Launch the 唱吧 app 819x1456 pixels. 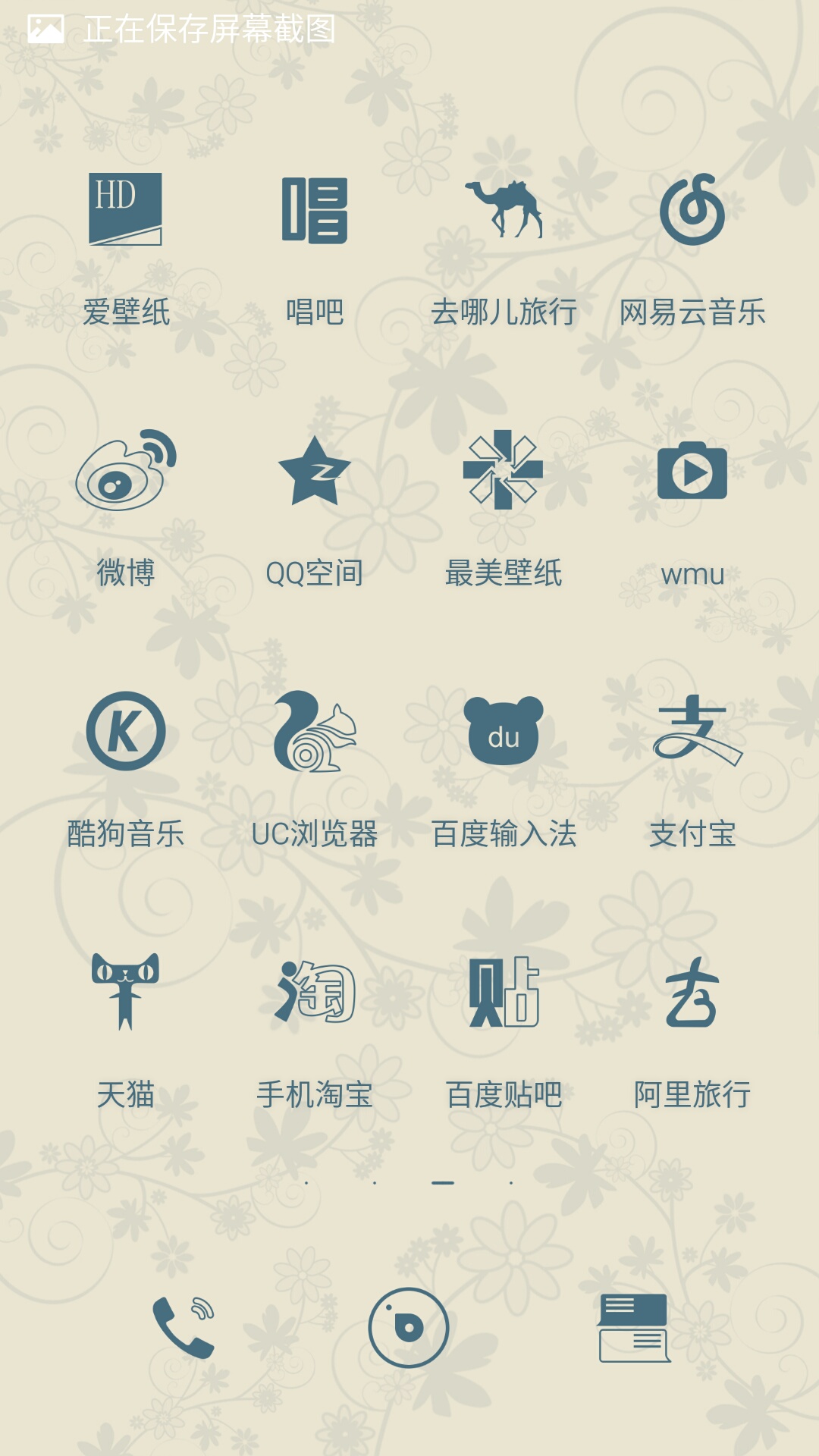click(315, 210)
